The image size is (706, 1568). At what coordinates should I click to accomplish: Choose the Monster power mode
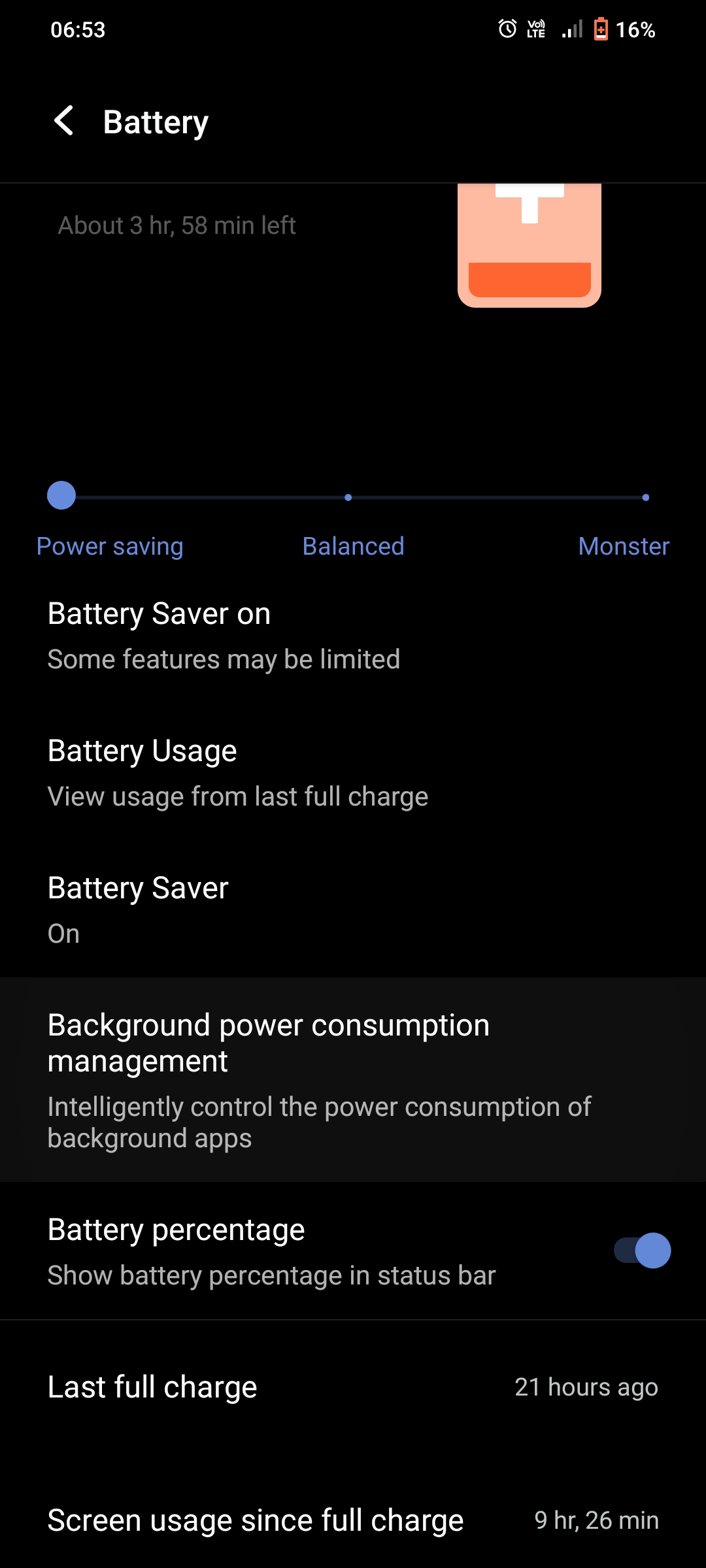click(x=645, y=498)
